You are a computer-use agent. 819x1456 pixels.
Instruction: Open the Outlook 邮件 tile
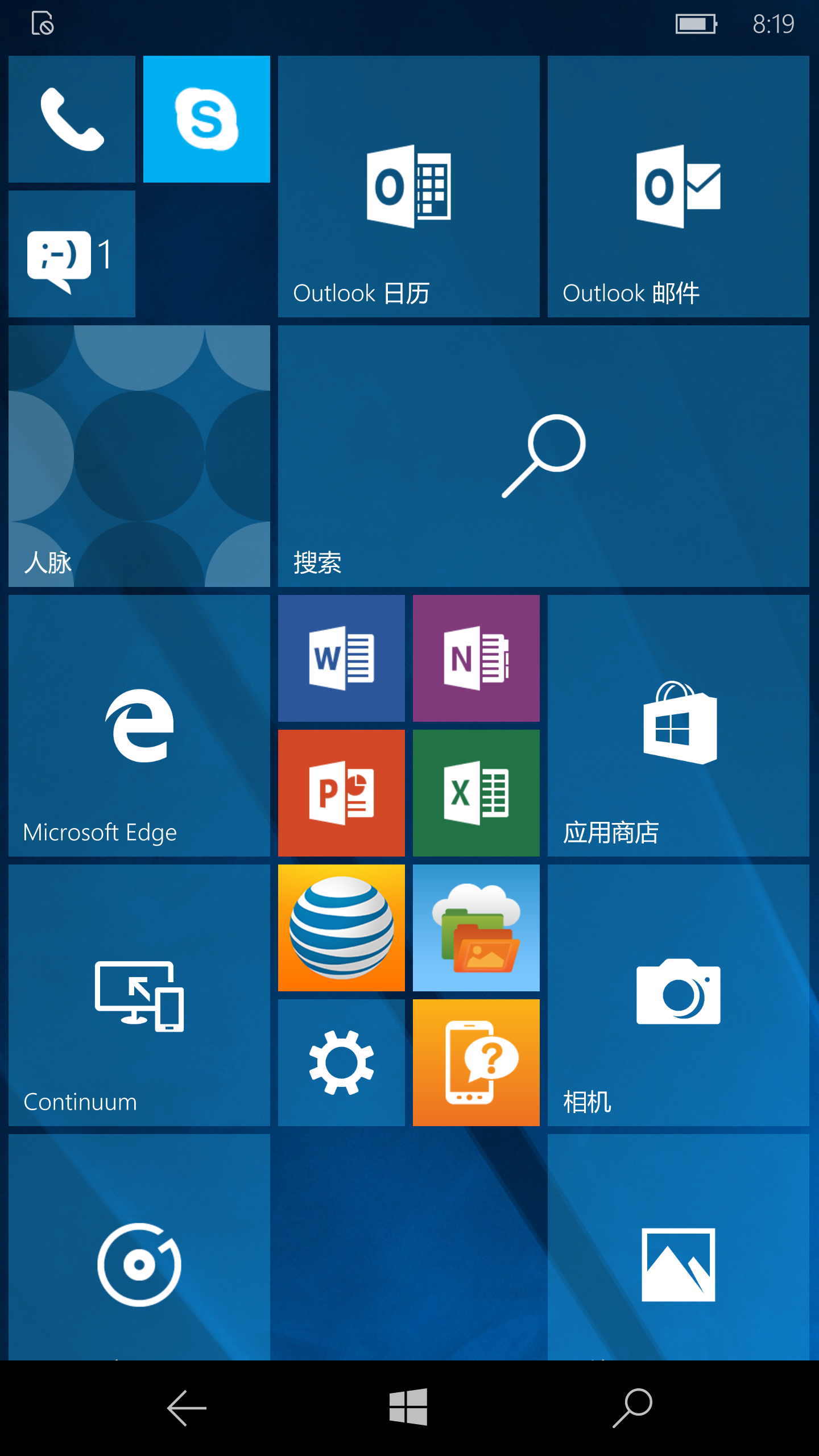click(x=678, y=187)
